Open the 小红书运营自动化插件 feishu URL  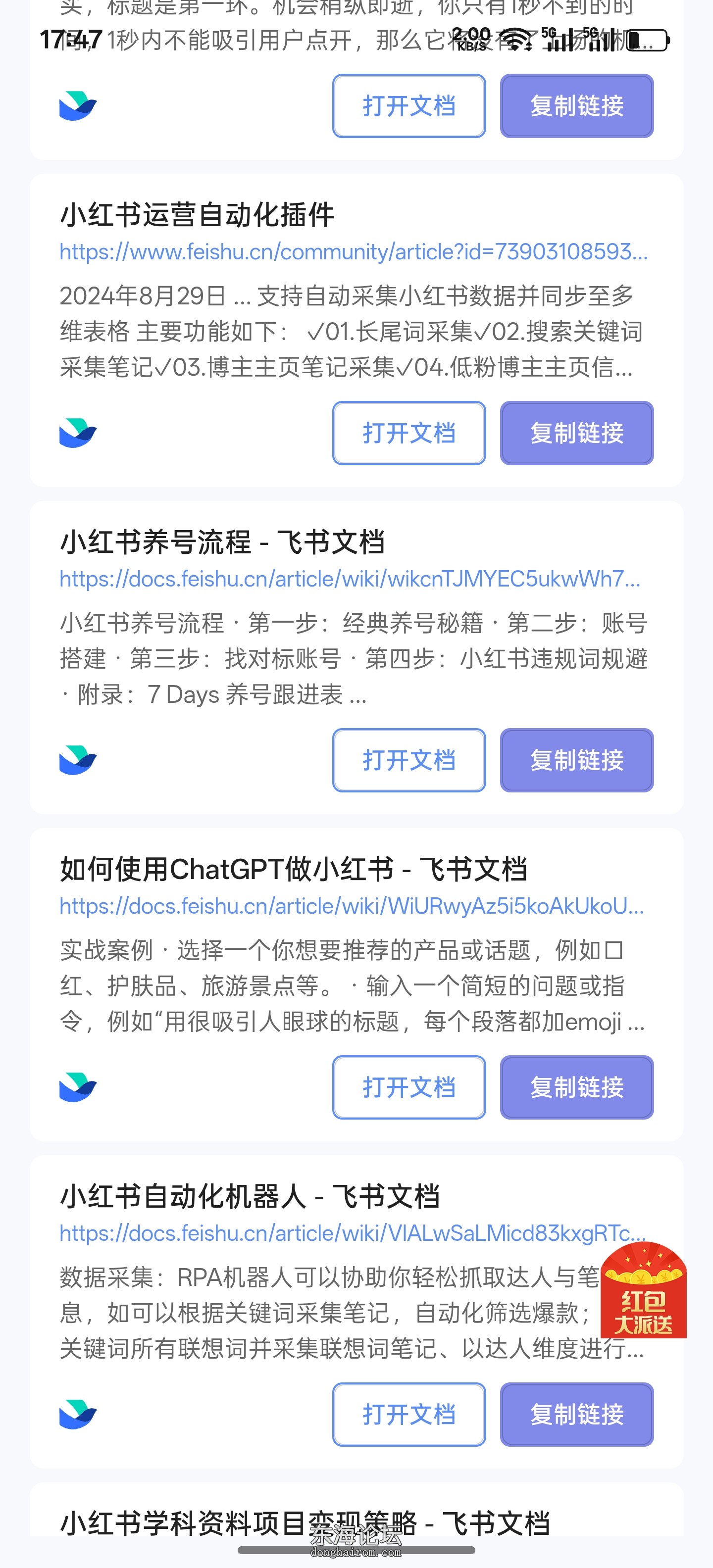pos(353,252)
